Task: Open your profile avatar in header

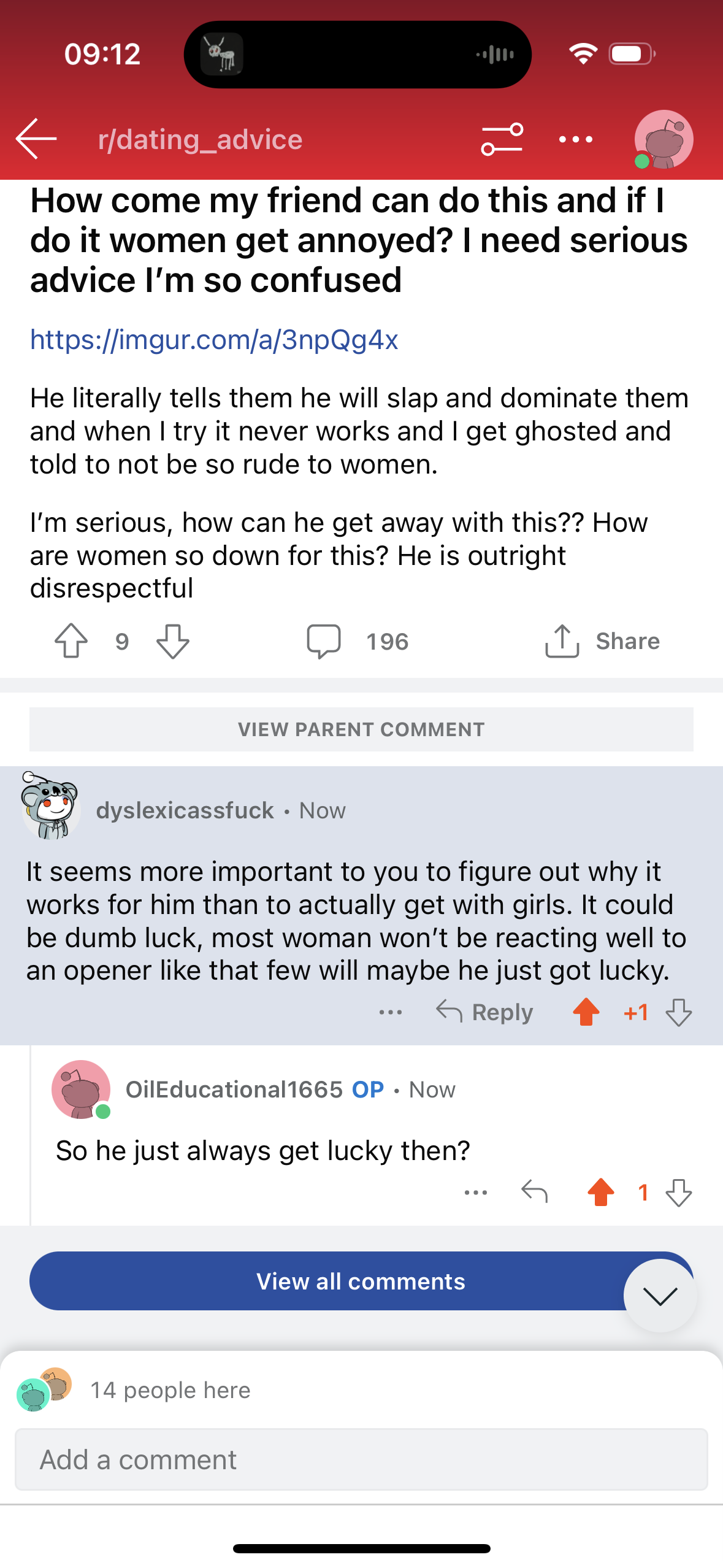Action: pyautogui.click(x=664, y=139)
